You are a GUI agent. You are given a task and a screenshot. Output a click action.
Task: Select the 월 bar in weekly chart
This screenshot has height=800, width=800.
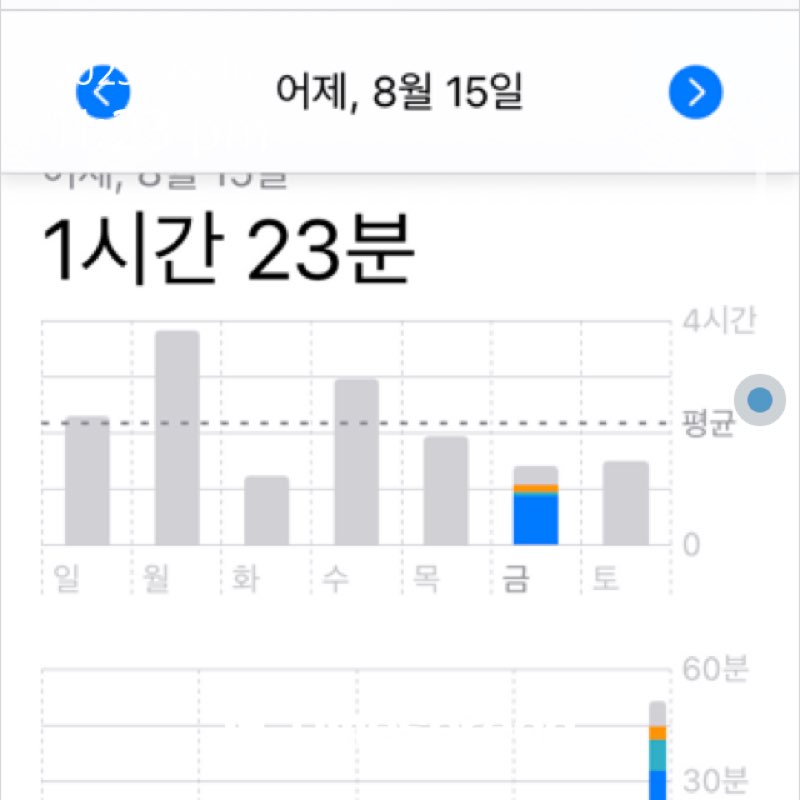177,438
